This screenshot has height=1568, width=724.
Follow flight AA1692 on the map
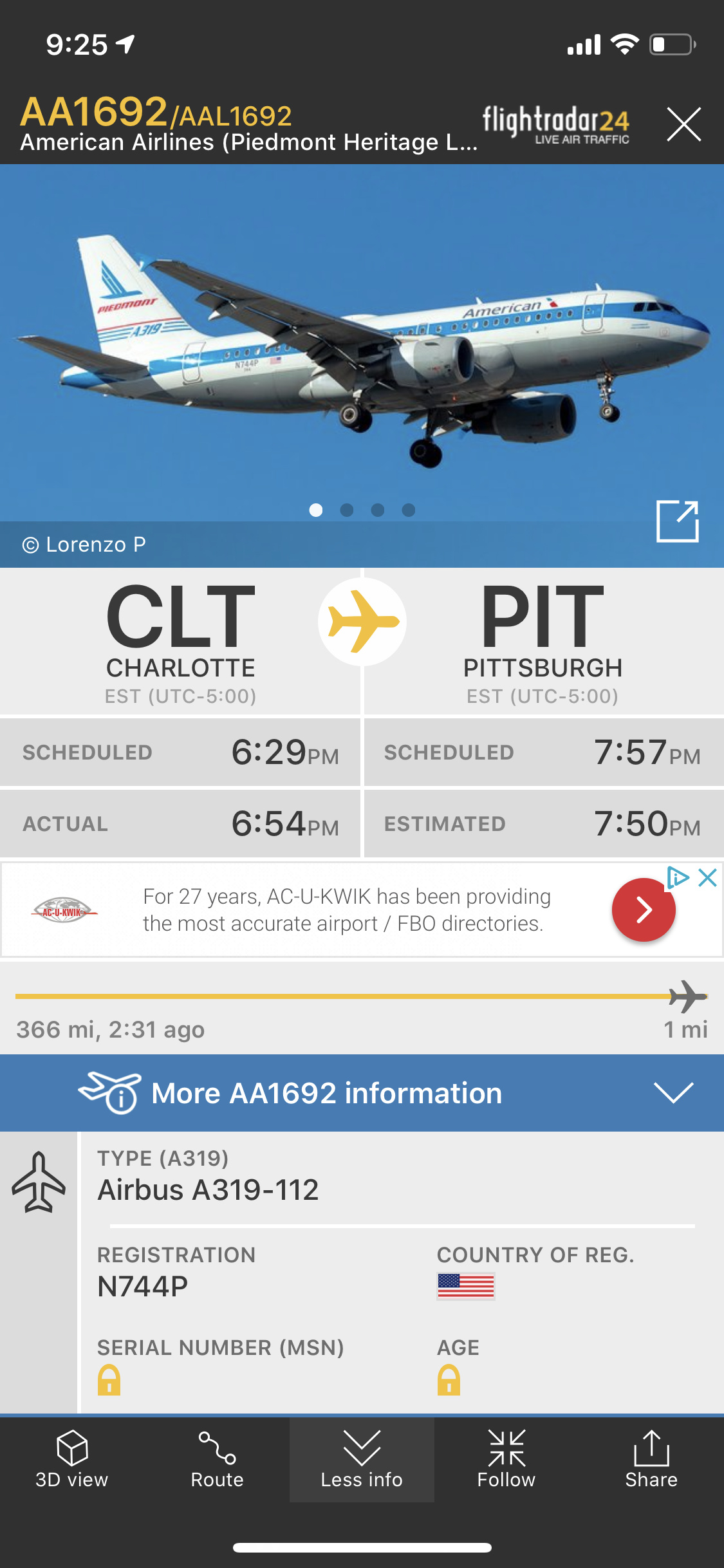(x=506, y=1459)
